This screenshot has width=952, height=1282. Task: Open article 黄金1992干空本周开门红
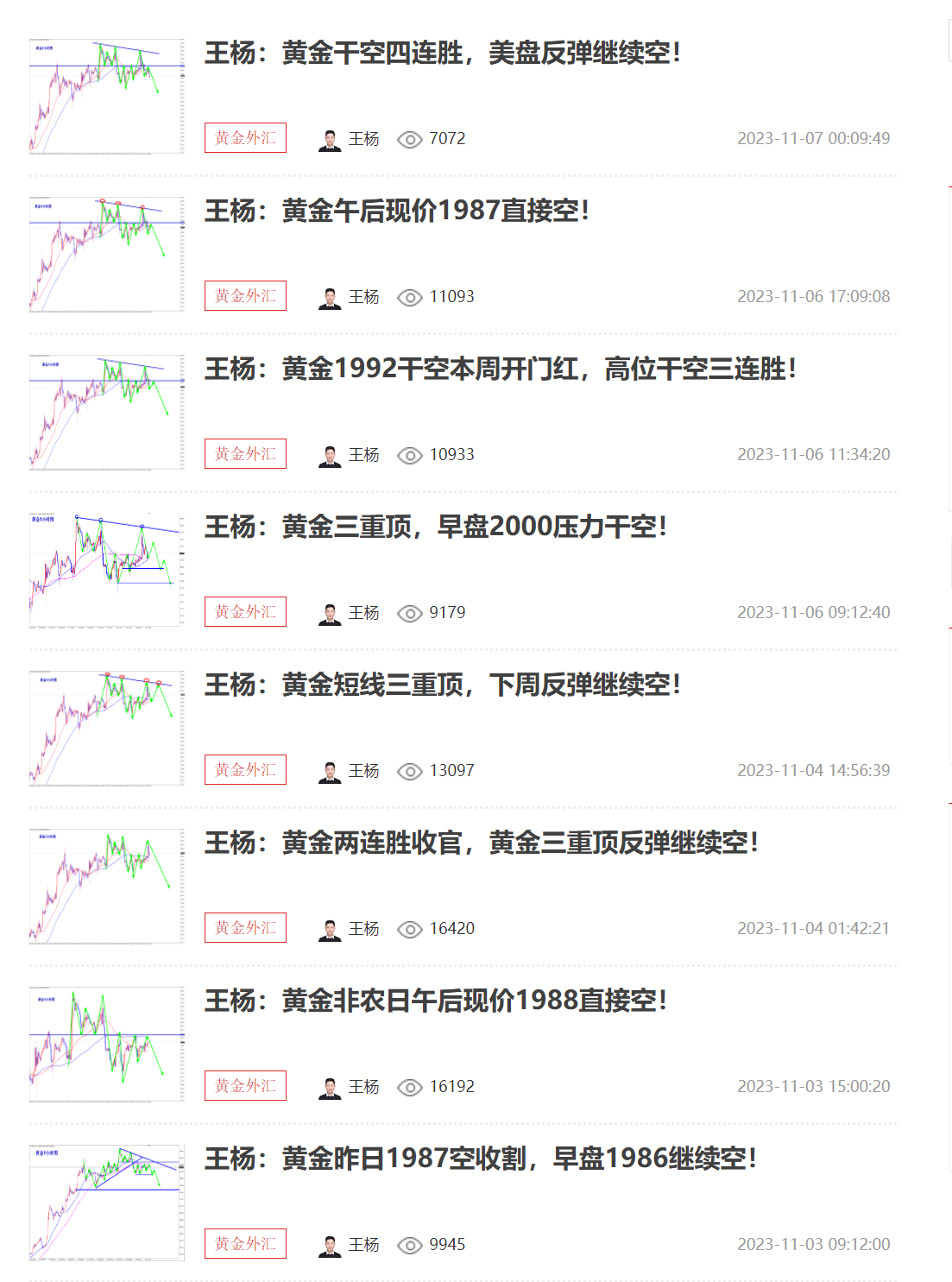(x=500, y=369)
